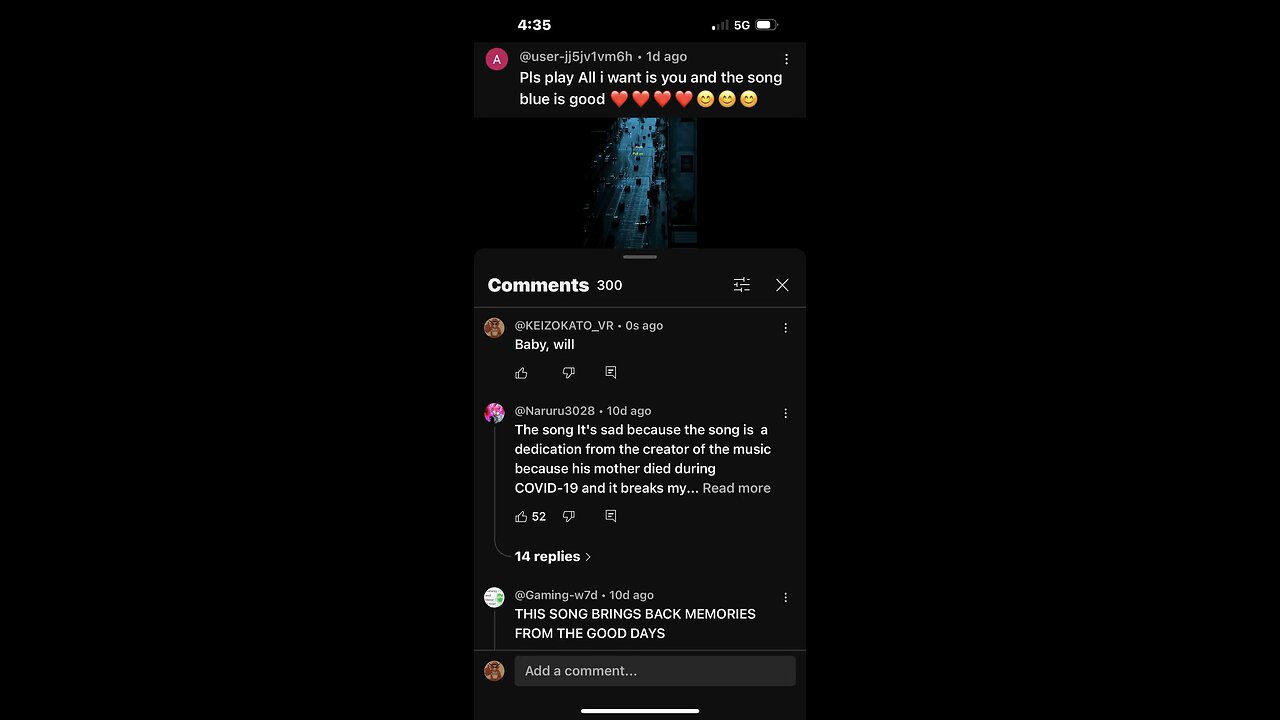Like KEIZOKATO_VR's comment
The height and width of the screenshot is (720, 1280).
[521, 373]
